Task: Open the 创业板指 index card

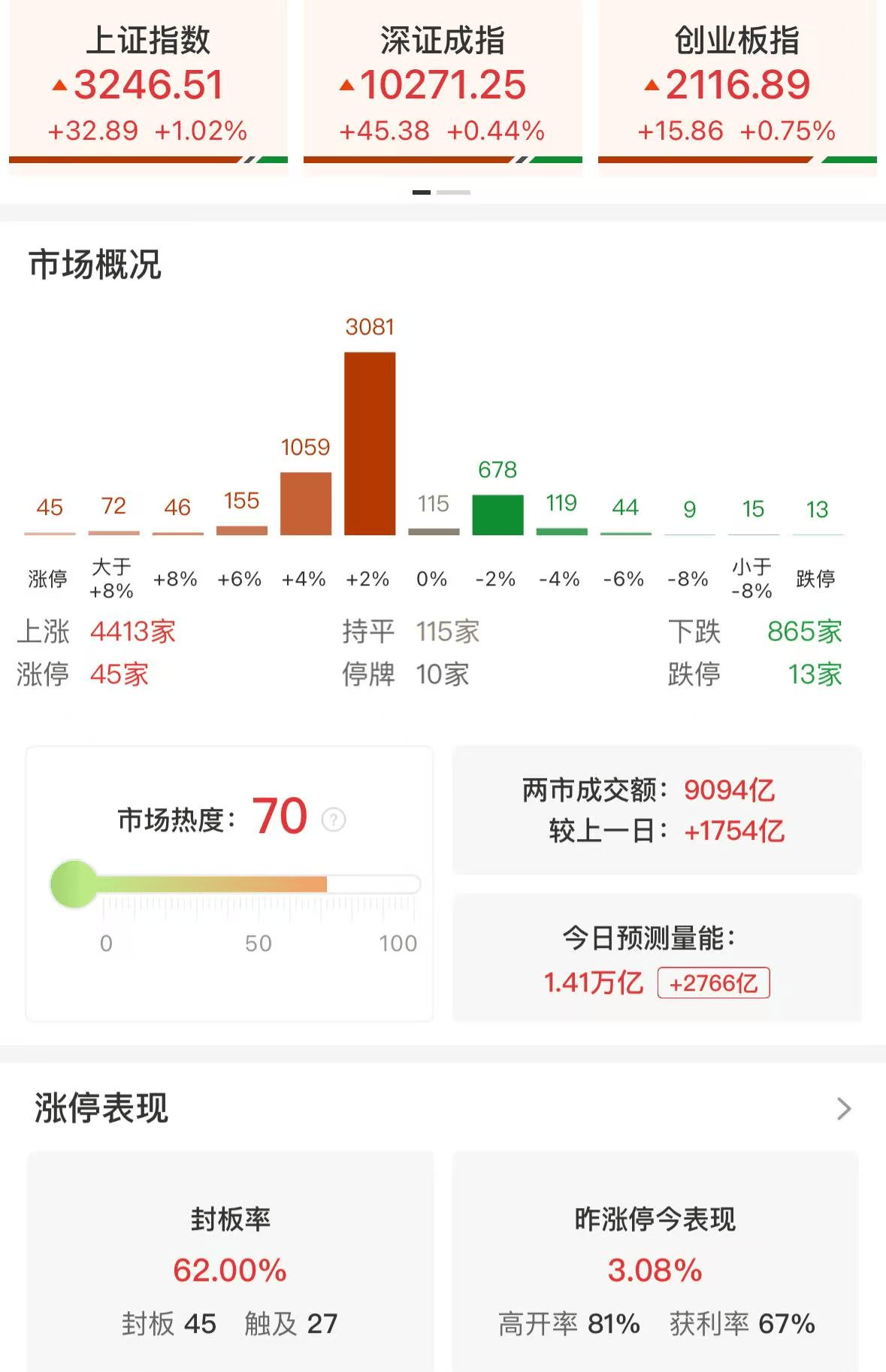Action: coord(737,86)
